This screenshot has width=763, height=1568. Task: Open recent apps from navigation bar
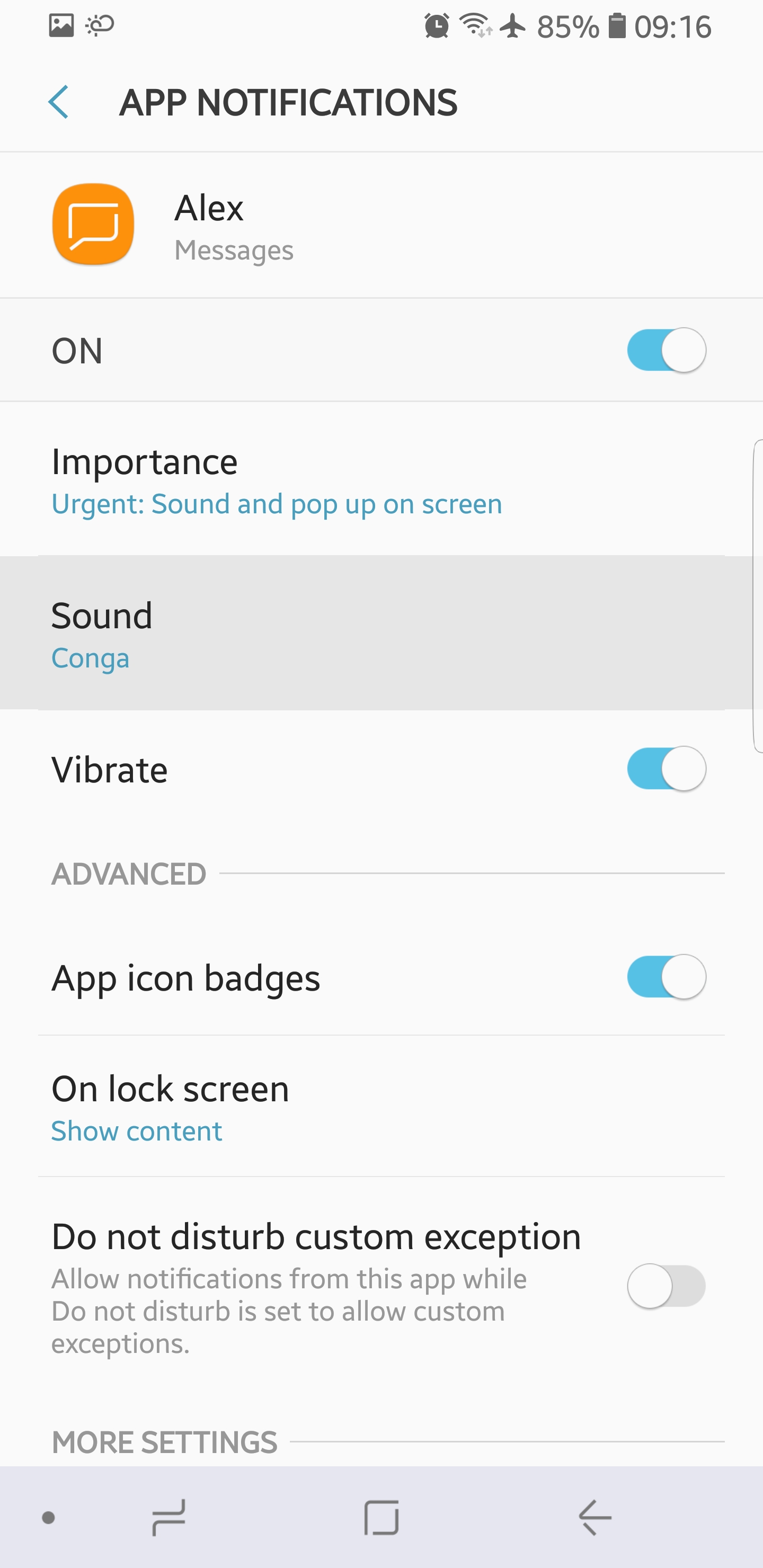pyautogui.click(x=168, y=1518)
